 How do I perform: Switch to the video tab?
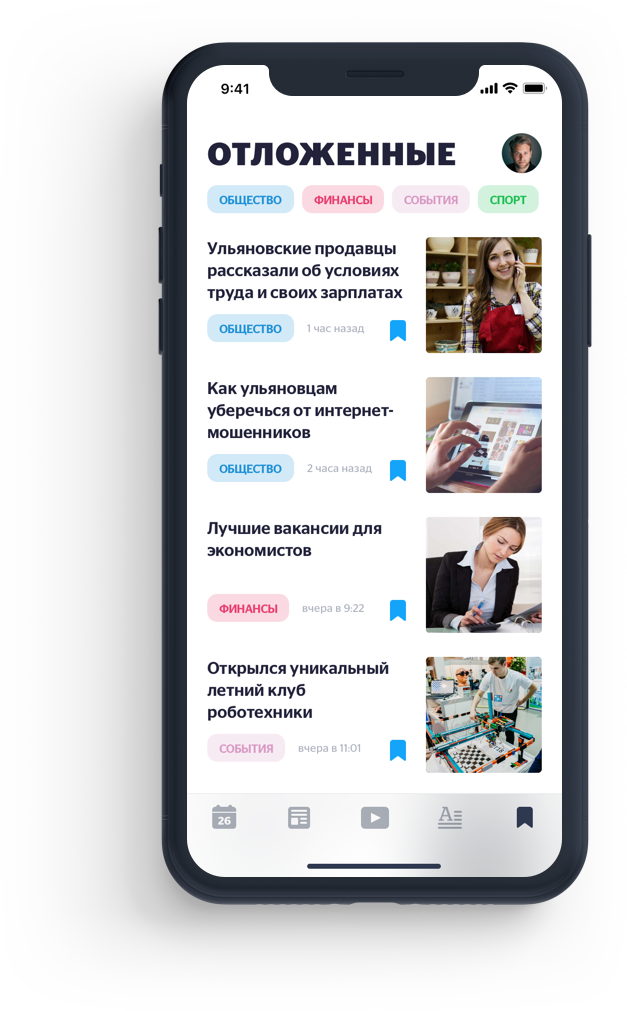click(x=374, y=818)
